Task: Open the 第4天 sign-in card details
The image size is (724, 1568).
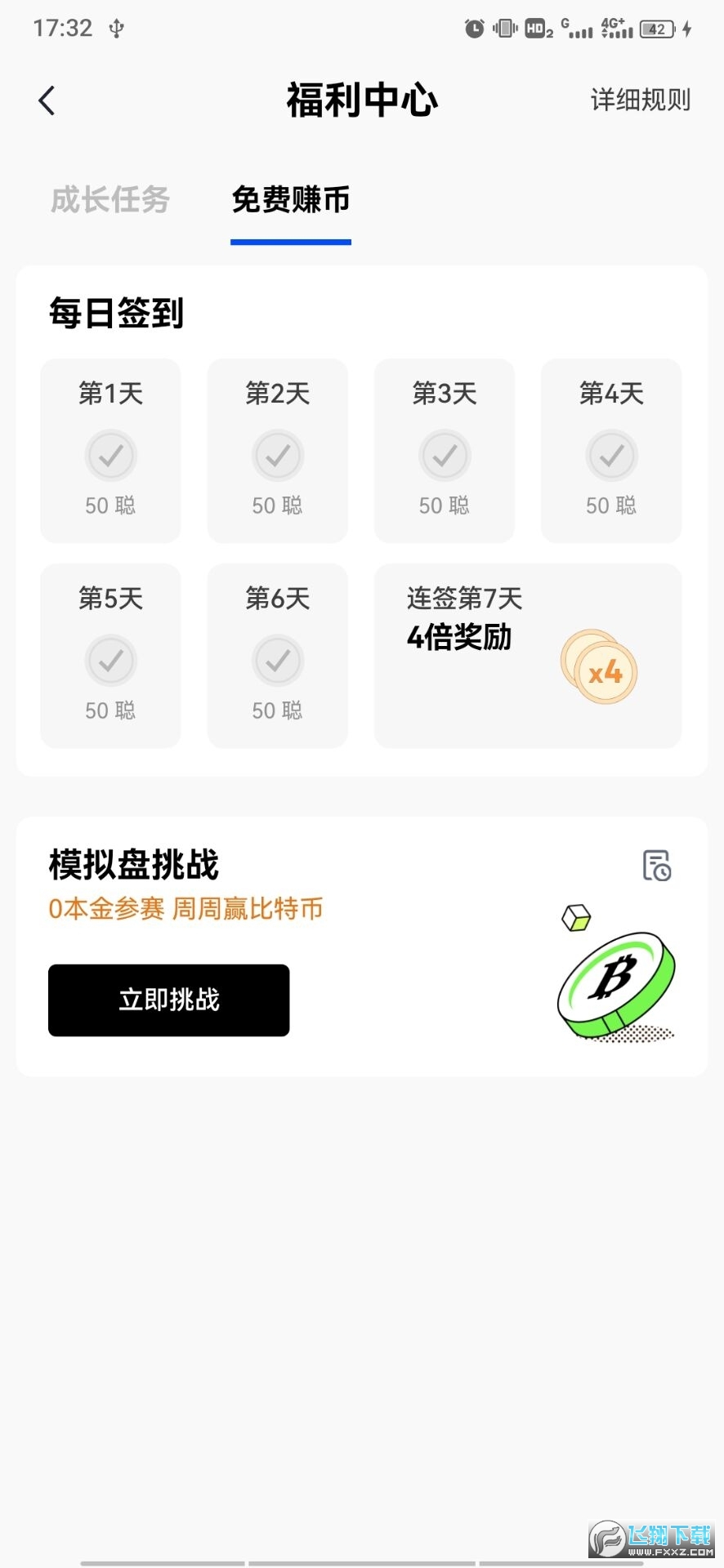Action: point(611,451)
